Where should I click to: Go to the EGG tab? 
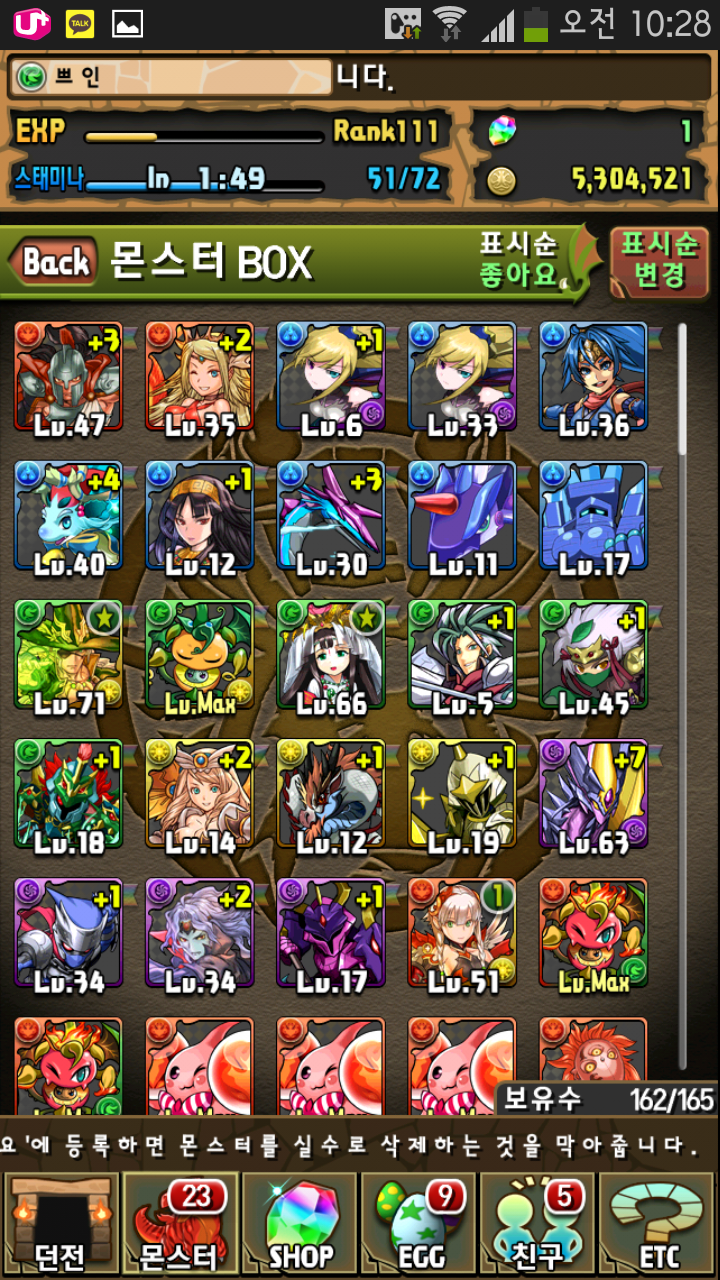(419, 1225)
